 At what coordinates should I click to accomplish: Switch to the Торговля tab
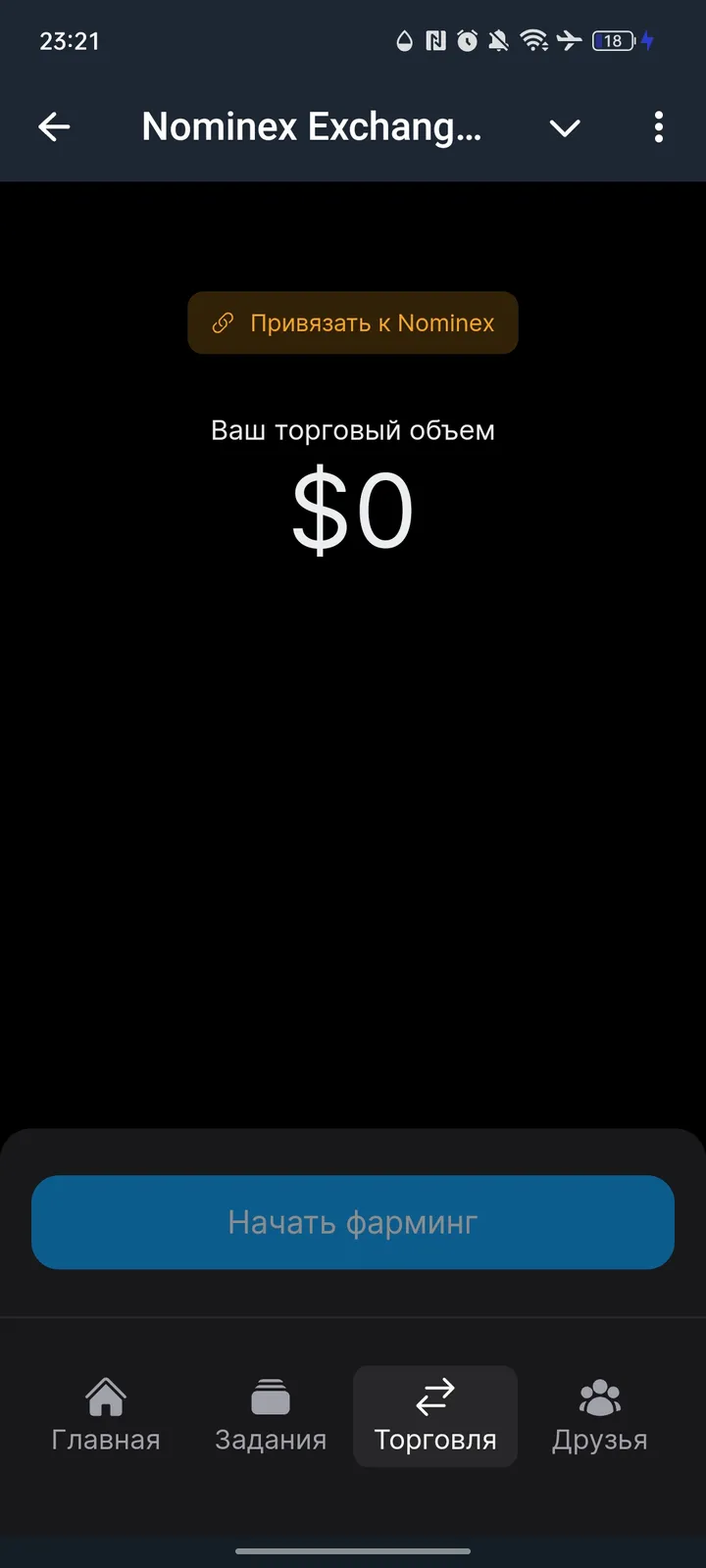pos(434,1417)
